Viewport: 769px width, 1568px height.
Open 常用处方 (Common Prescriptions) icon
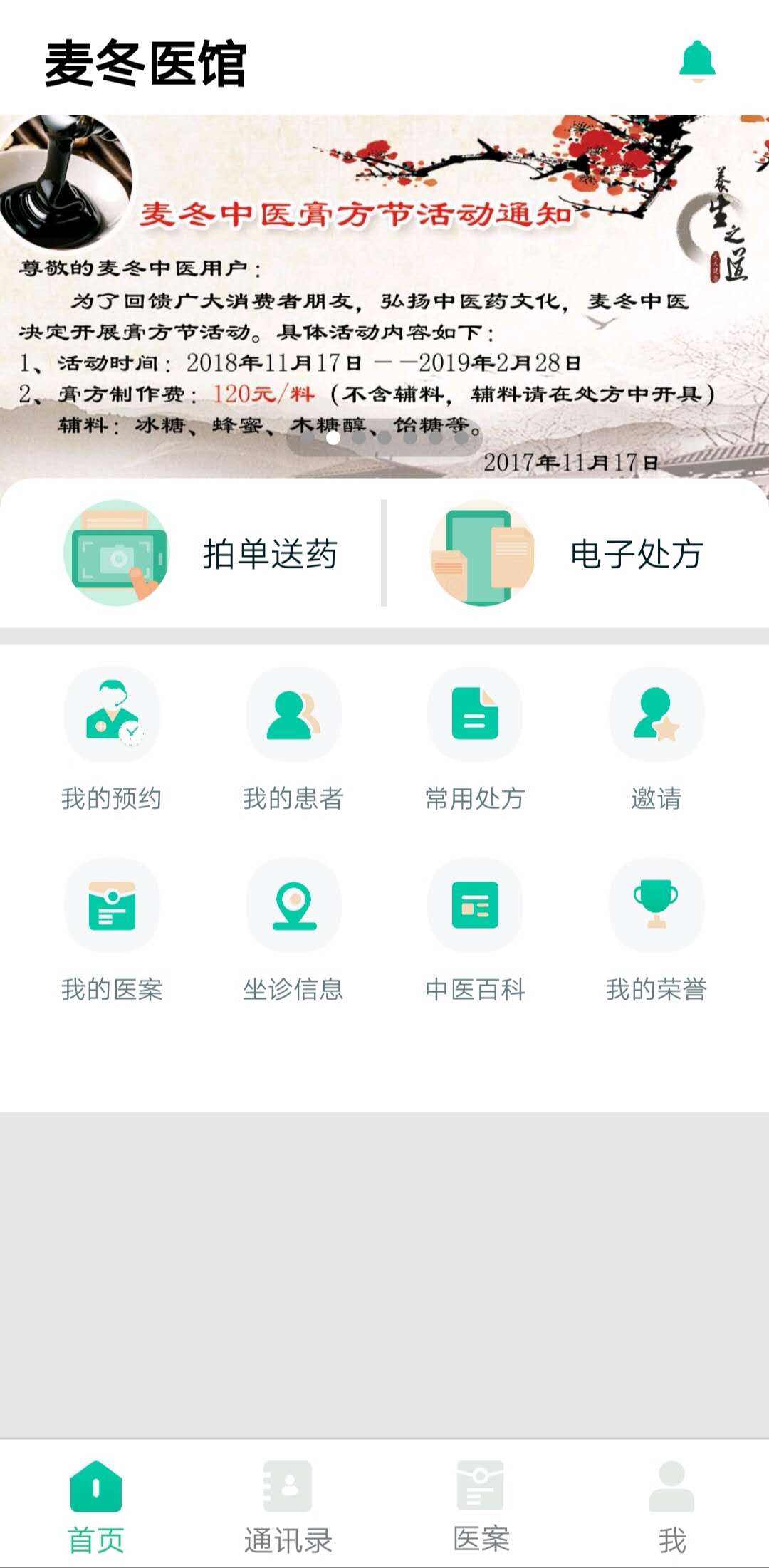pyautogui.click(x=475, y=716)
